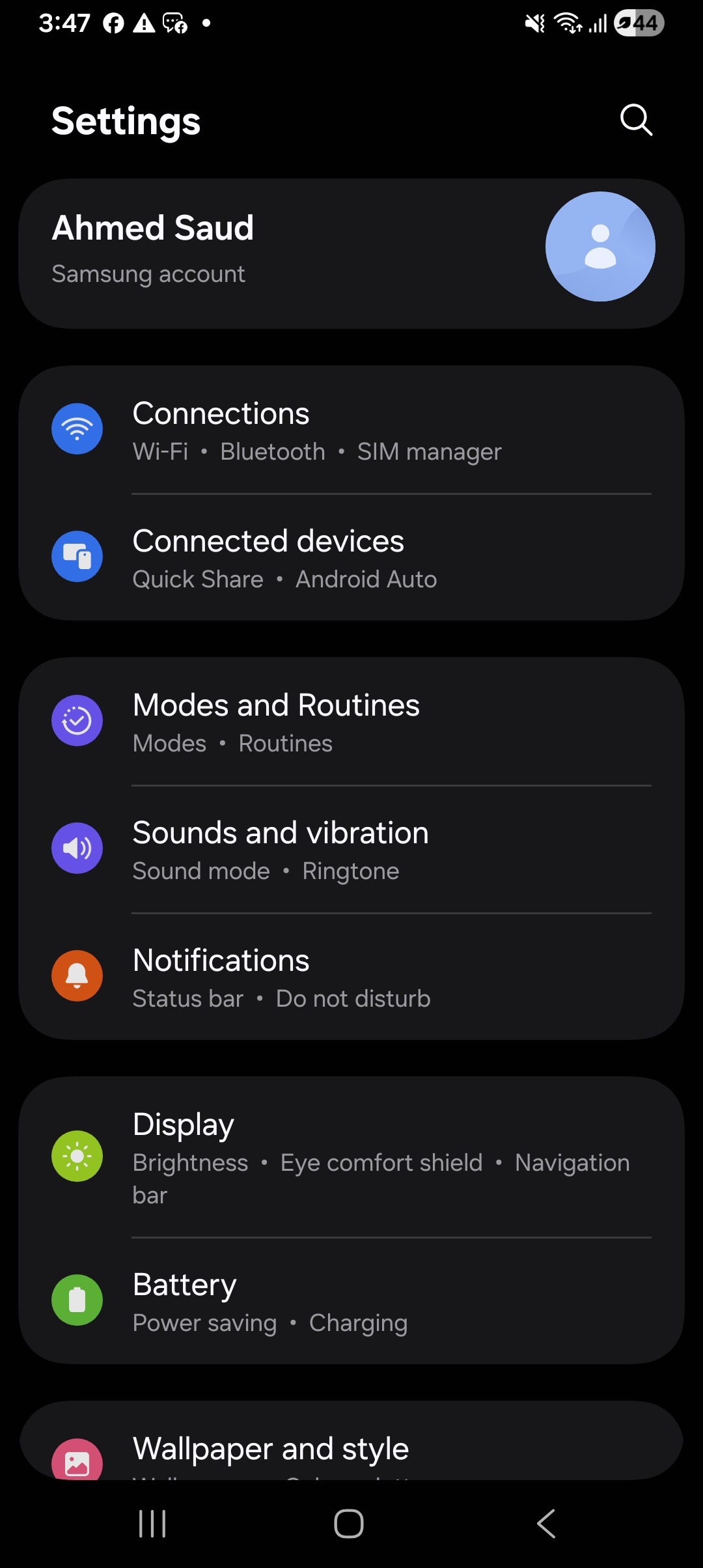The width and height of the screenshot is (703, 1568).
Task: Open Do not disturb from Notifications subtitle
Action: 352,998
